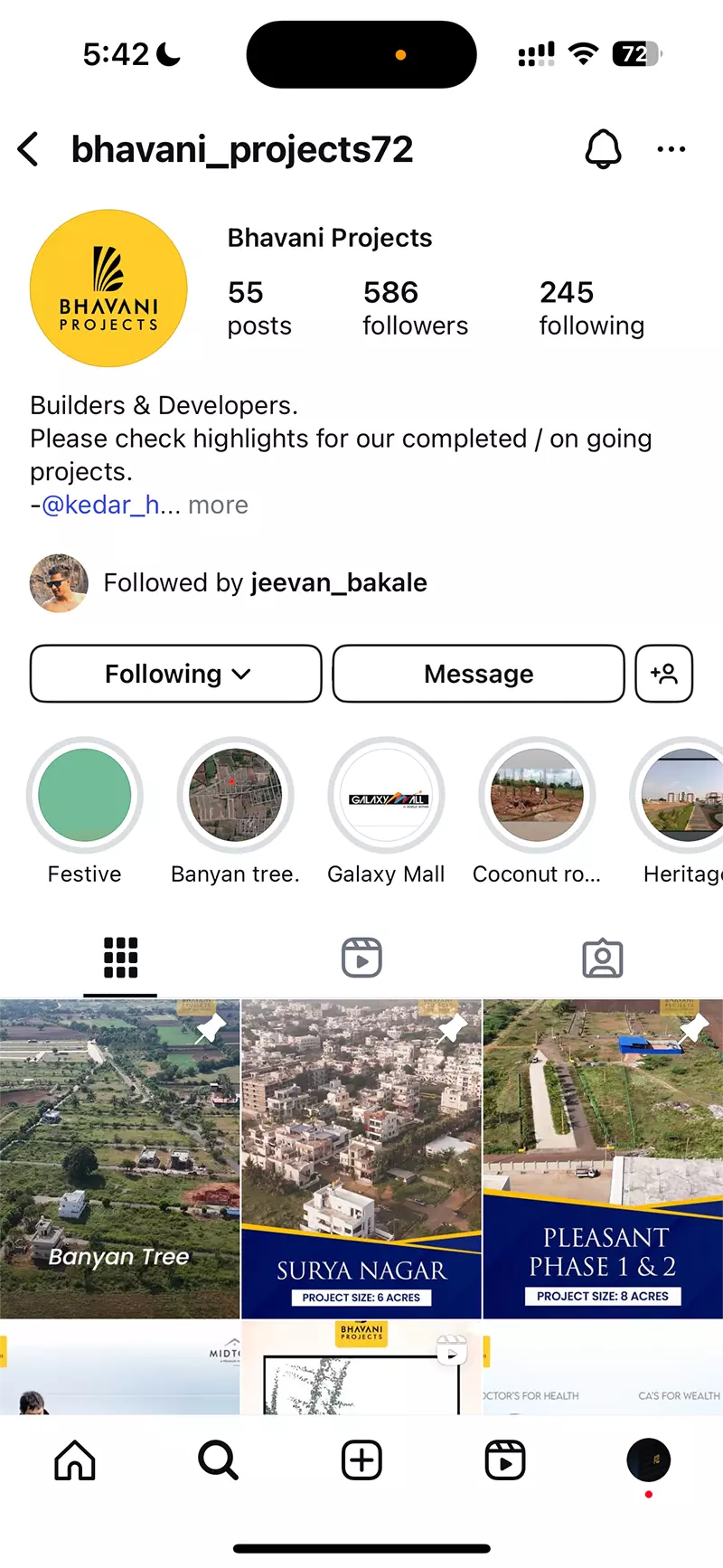Open the Banyan tree highlight
Image resolution: width=723 pixels, height=1568 pixels.
[x=235, y=796]
